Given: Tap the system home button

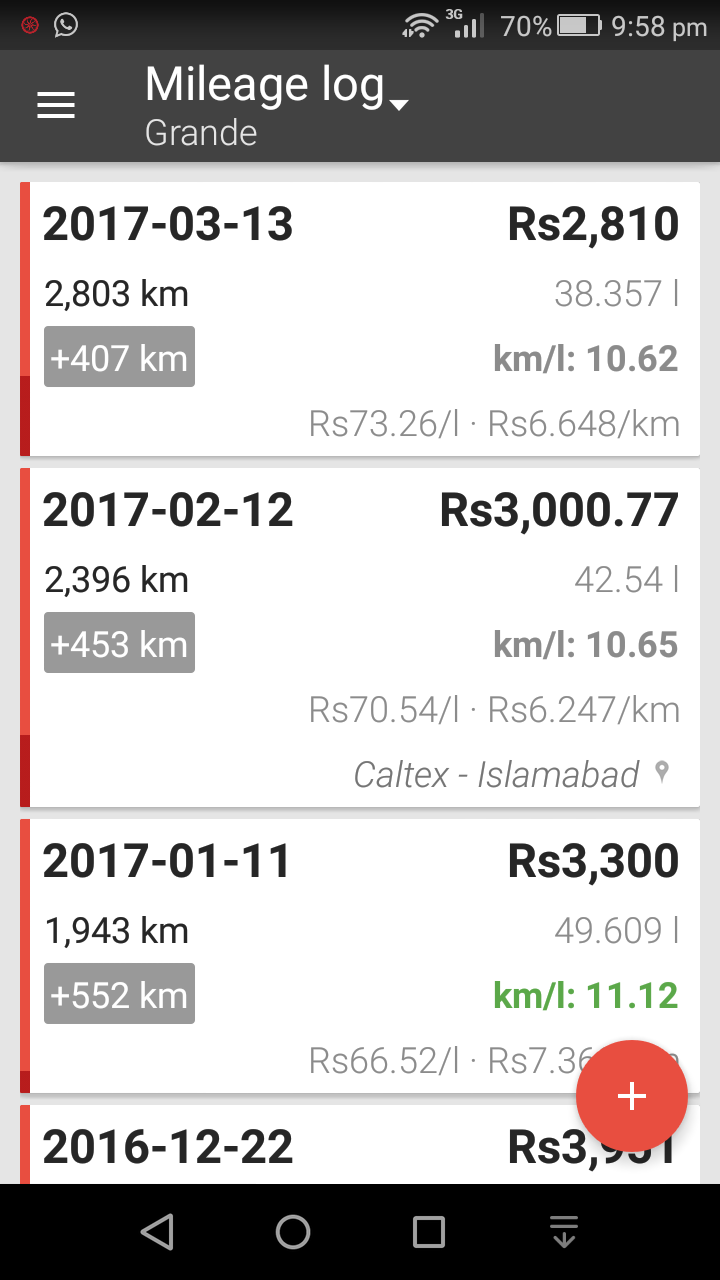Looking at the screenshot, I should (x=293, y=1232).
